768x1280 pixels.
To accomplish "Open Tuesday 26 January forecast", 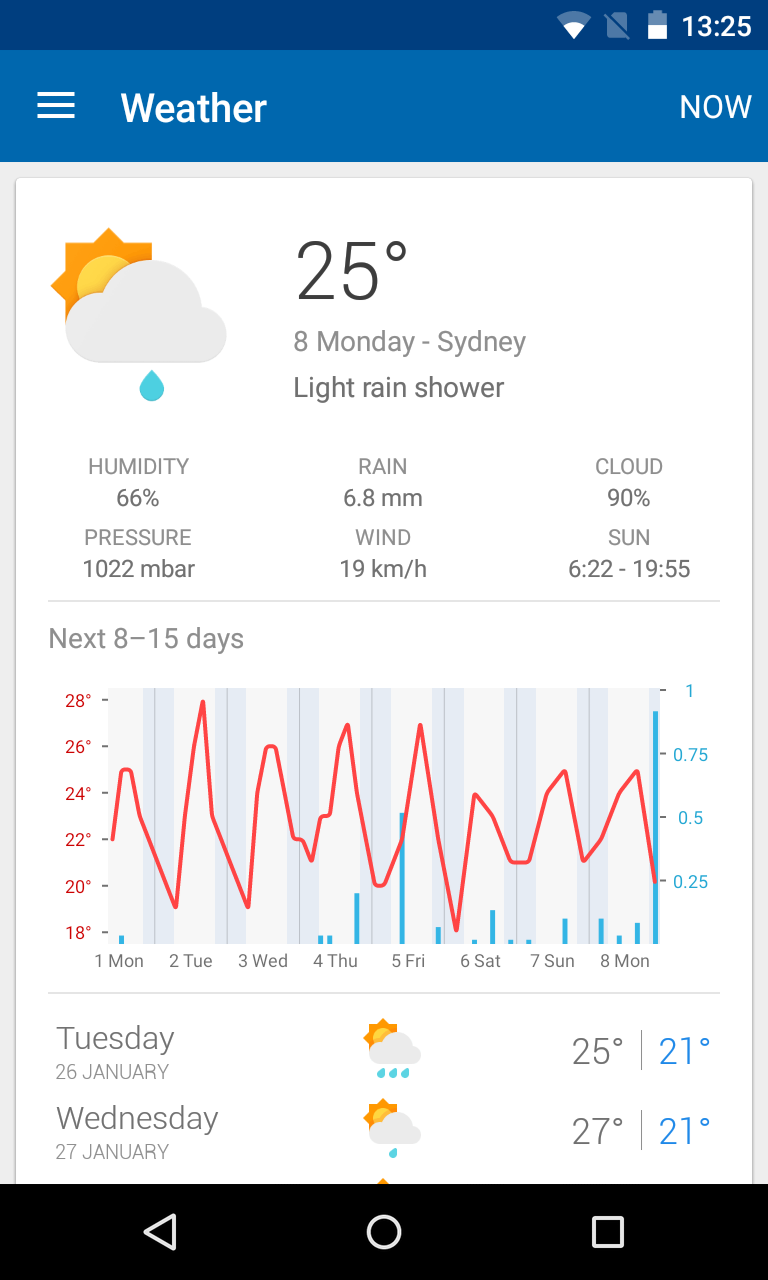I will (384, 1052).
